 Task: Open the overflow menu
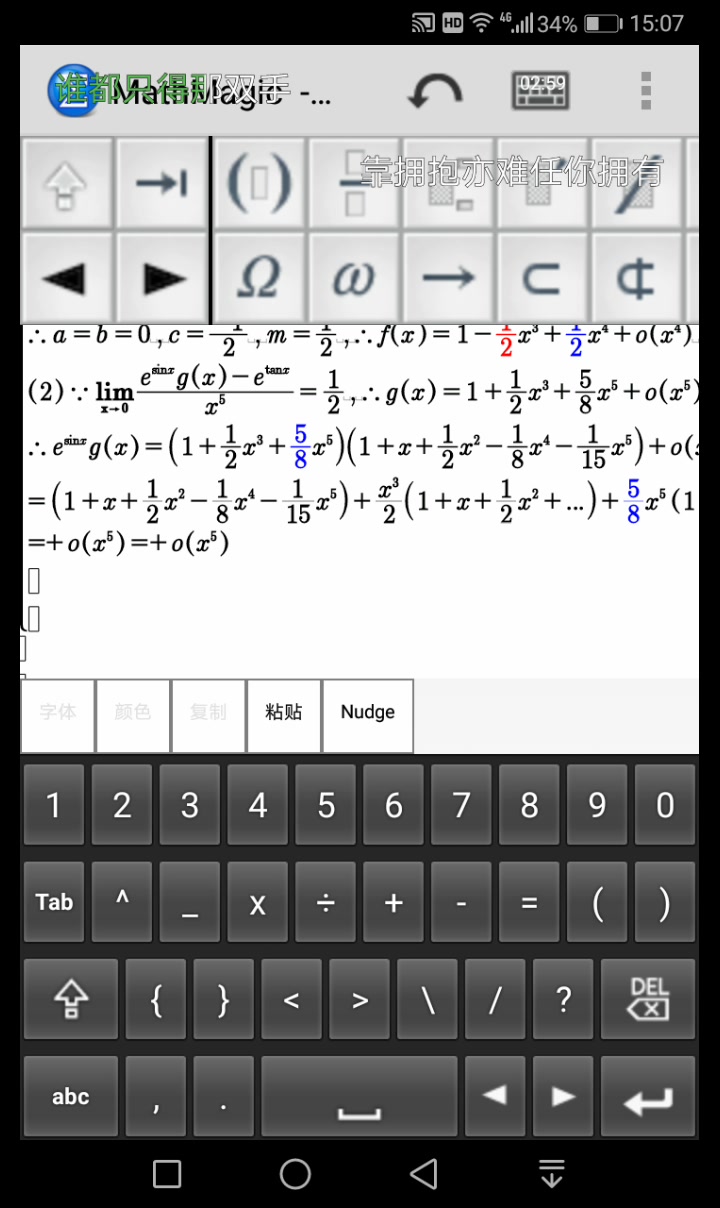coord(647,91)
